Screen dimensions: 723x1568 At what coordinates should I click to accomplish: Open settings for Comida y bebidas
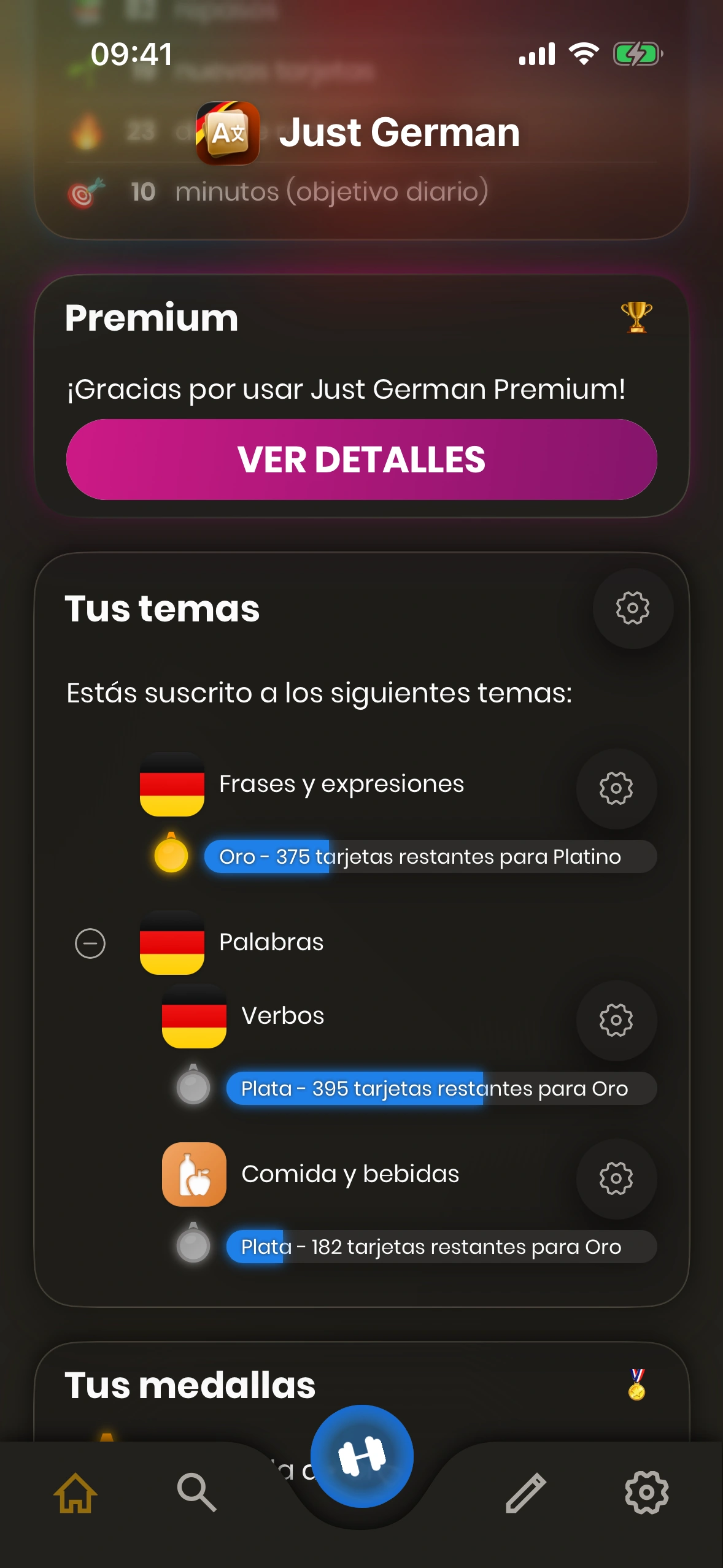tap(616, 1178)
